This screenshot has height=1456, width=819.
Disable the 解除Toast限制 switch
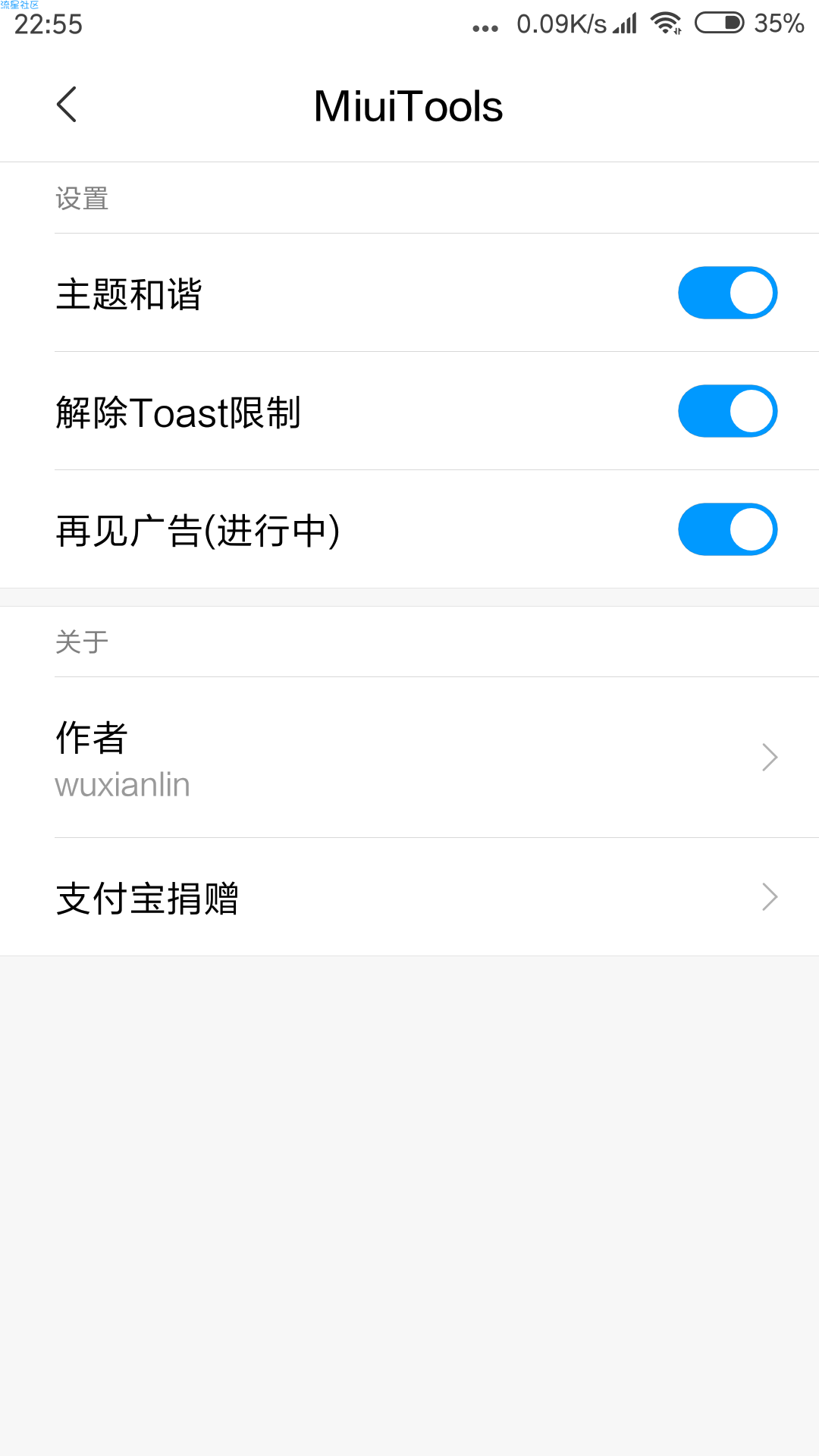pos(727,411)
